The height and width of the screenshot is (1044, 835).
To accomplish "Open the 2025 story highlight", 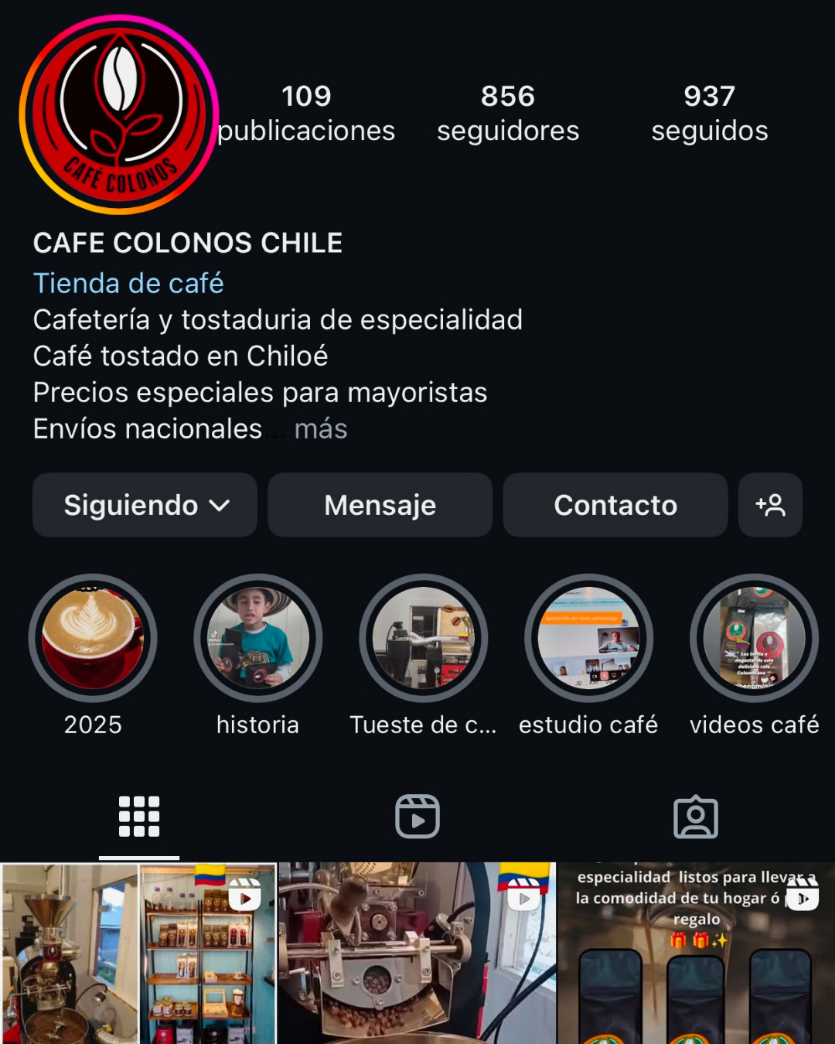I will pyautogui.click(x=93, y=639).
